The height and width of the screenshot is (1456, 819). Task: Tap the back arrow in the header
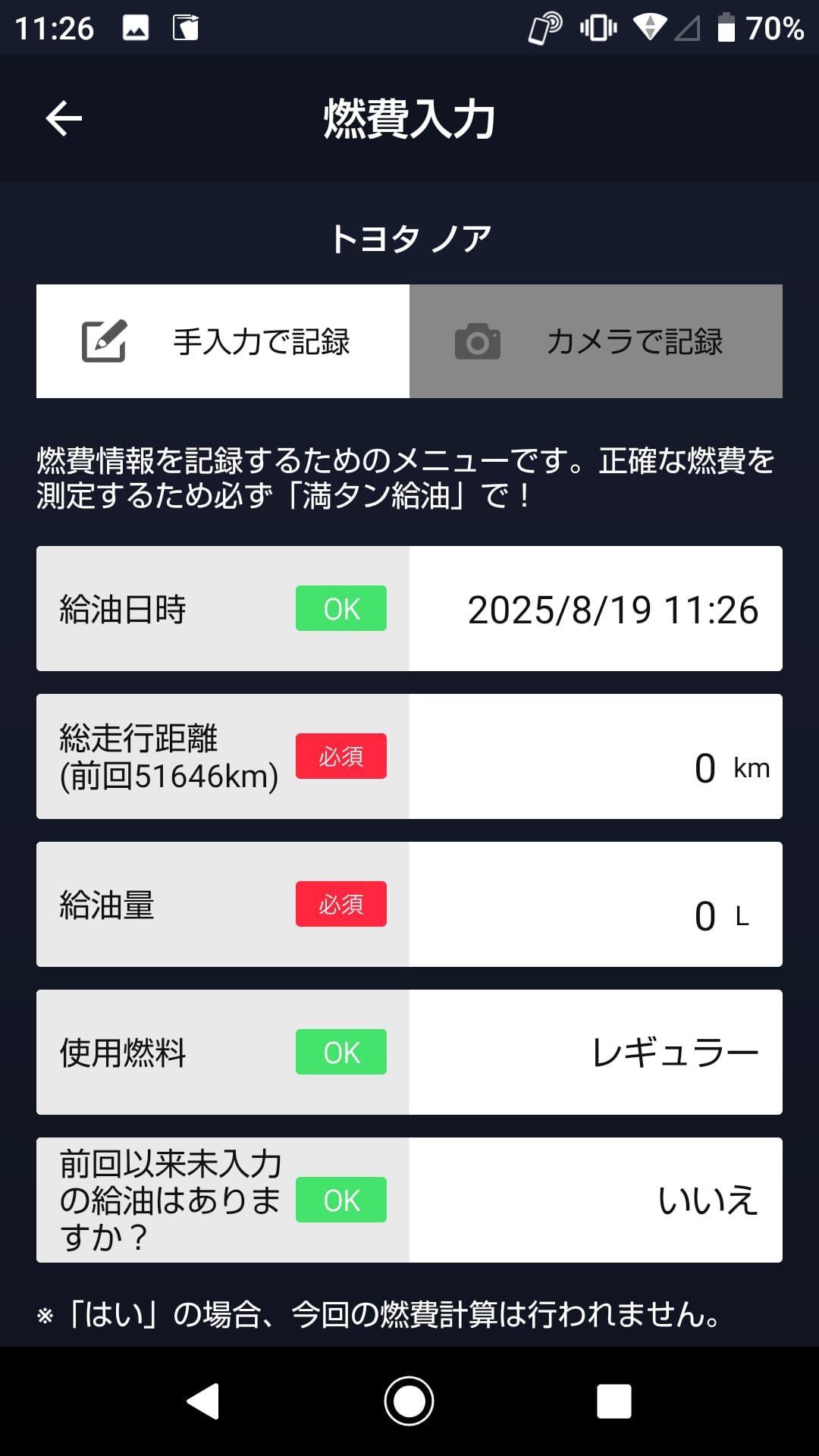(64, 118)
